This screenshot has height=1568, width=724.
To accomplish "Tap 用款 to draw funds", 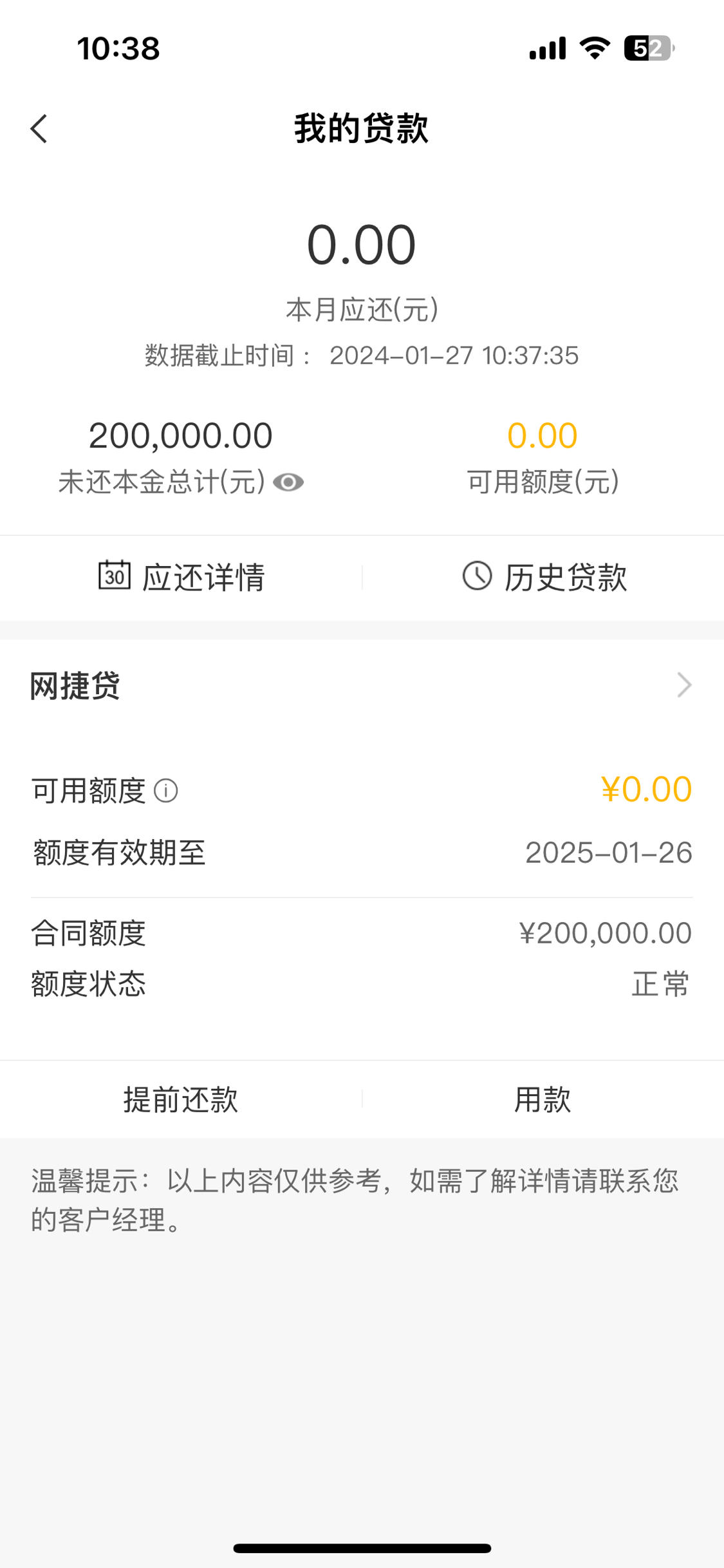I will tap(543, 1099).
